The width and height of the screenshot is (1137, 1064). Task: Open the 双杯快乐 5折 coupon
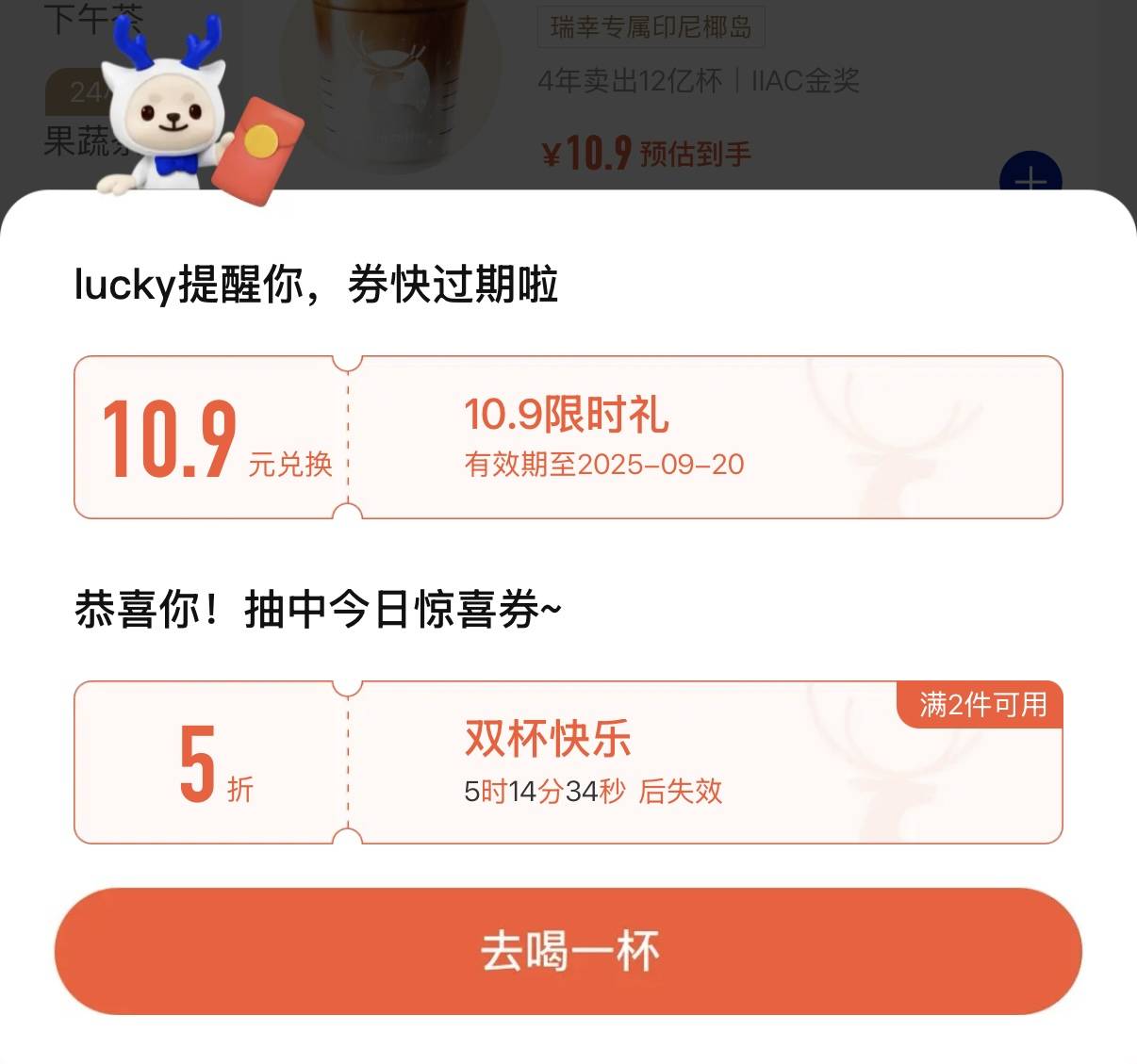click(x=568, y=762)
